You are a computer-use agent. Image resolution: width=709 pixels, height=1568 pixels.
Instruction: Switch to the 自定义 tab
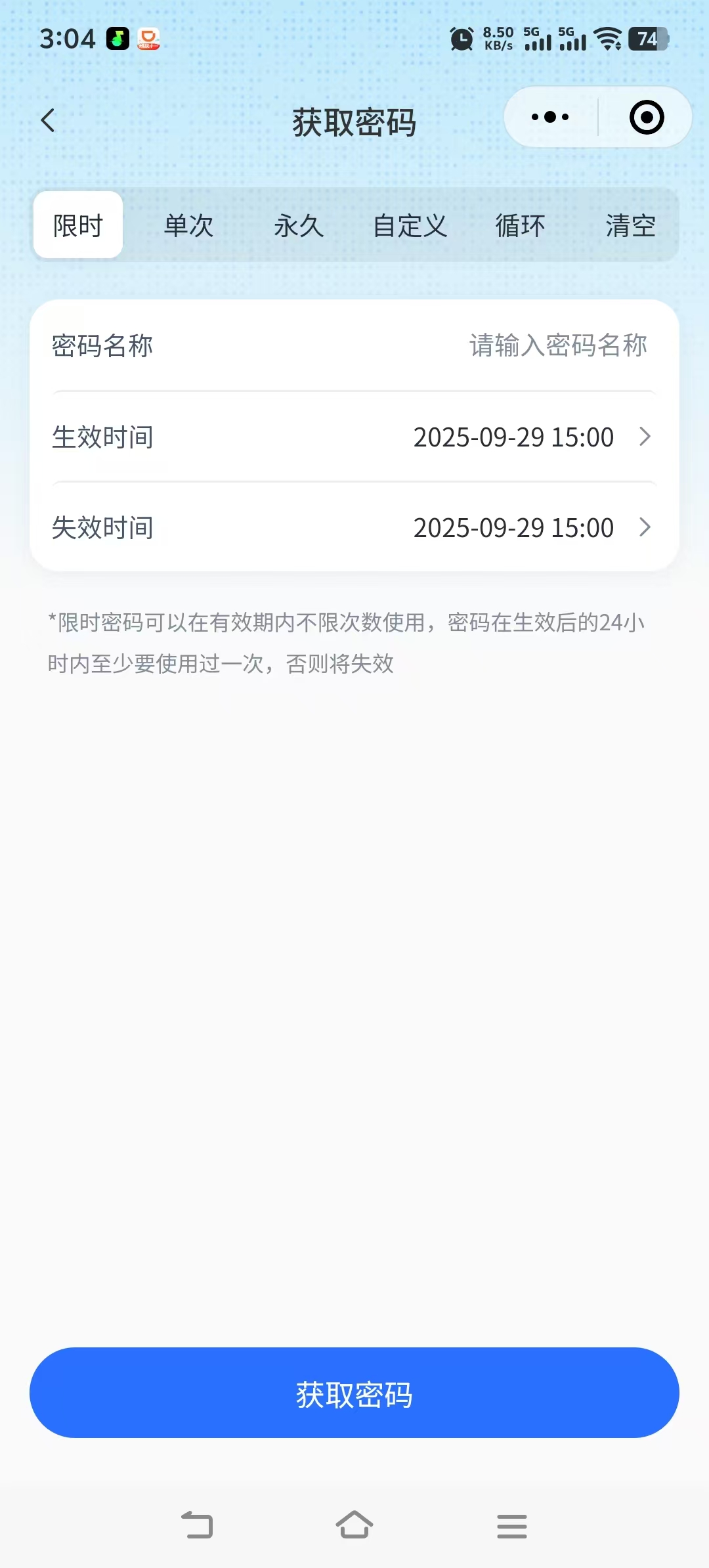click(410, 225)
